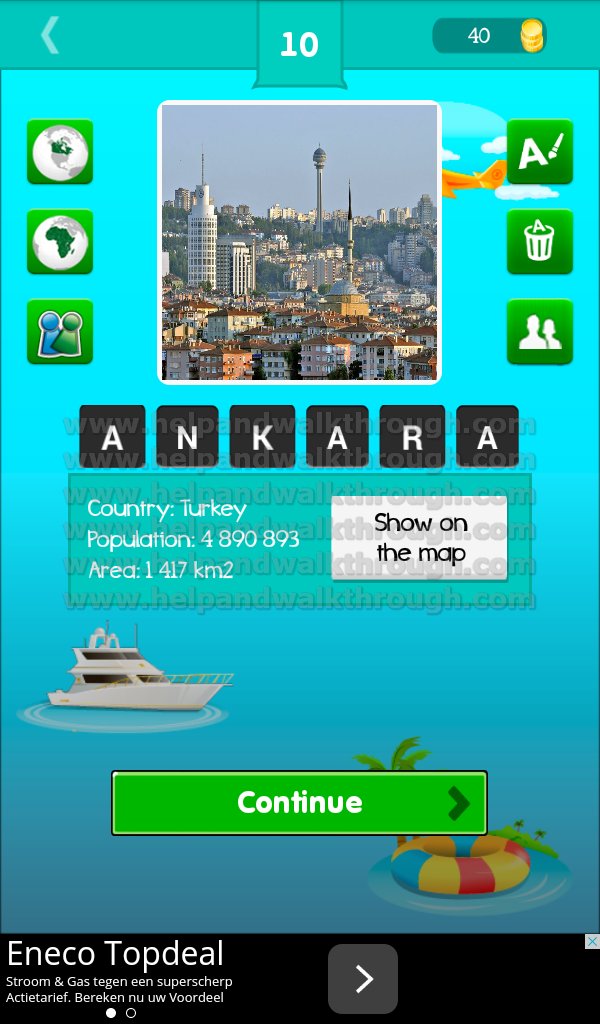
Task: Open the coin balance showing 40
Action: (489, 35)
